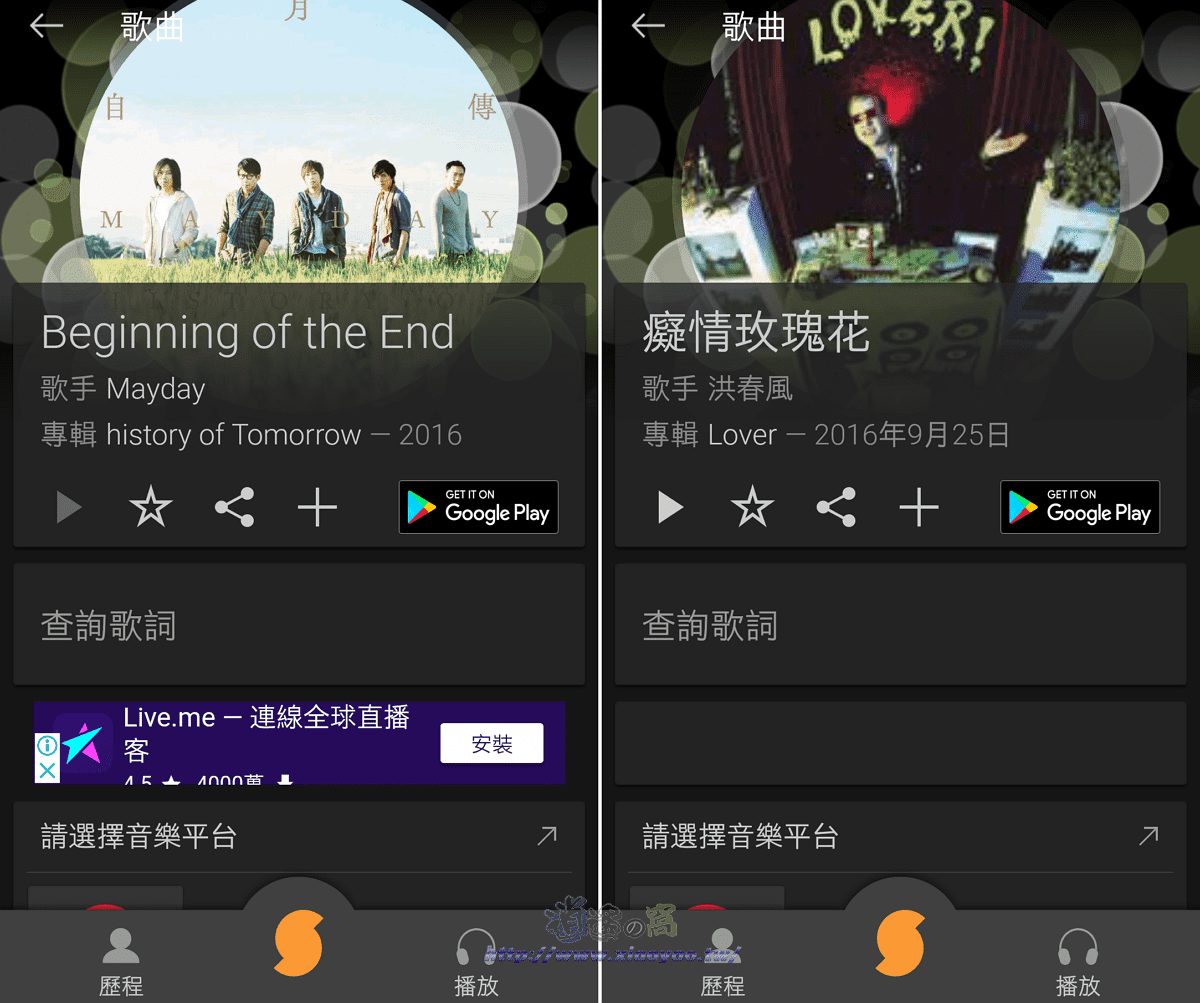The height and width of the screenshot is (1003, 1200).
Task: Favorite Beginning of the End with the star
Action: pyautogui.click(x=151, y=508)
